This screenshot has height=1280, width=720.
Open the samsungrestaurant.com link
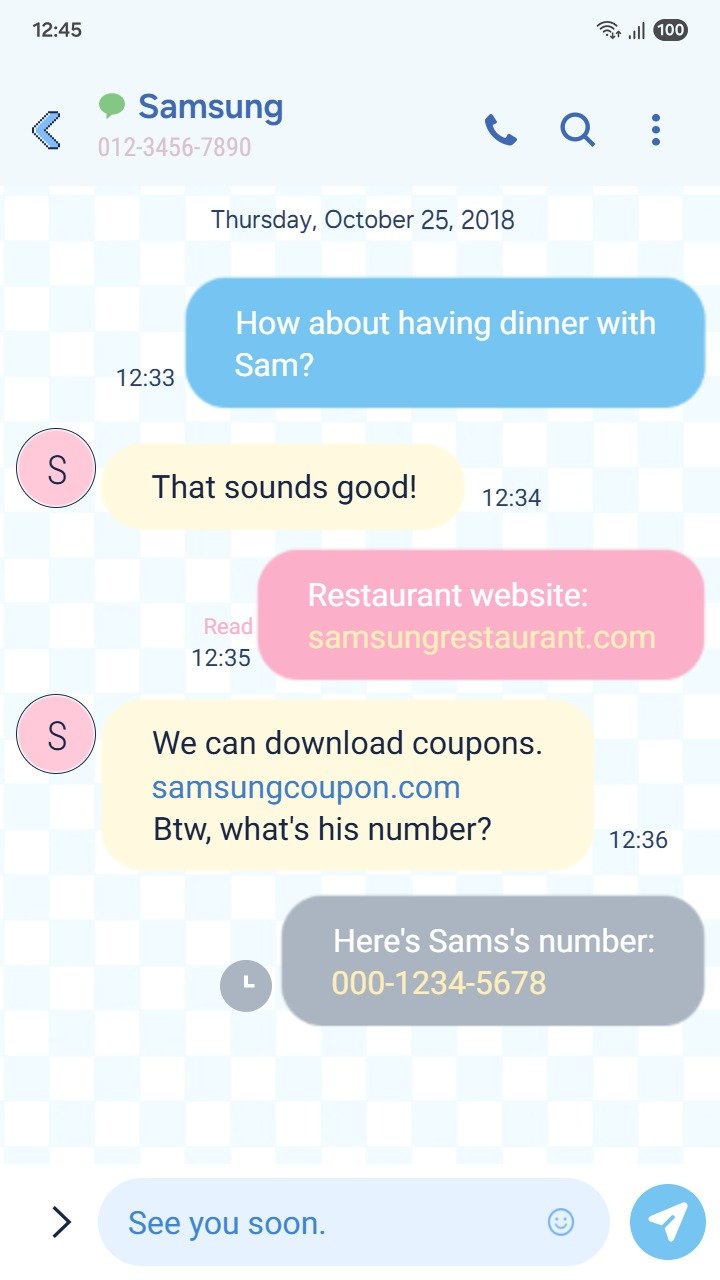[x=481, y=637]
